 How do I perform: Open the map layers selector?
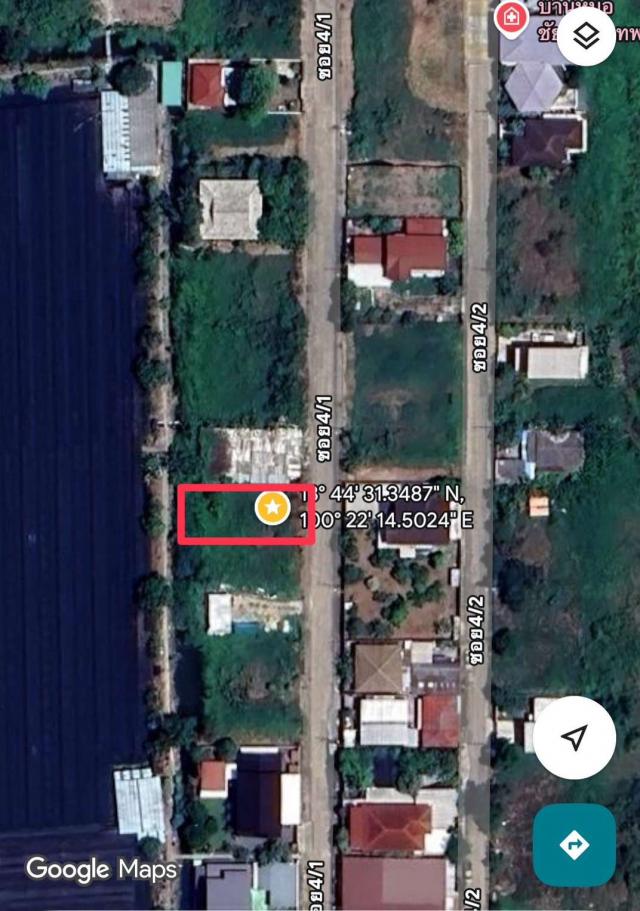[586, 37]
